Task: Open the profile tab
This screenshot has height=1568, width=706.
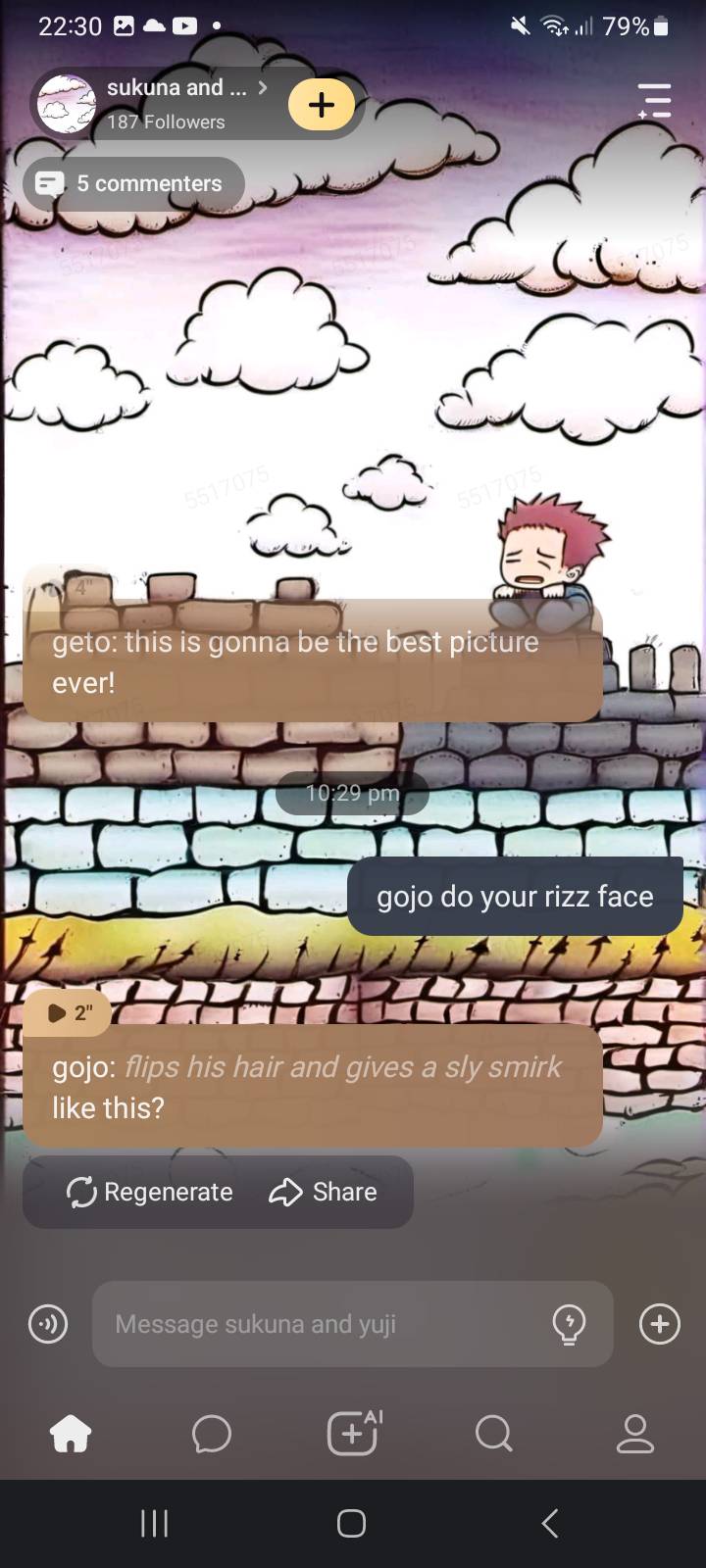Action: (x=634, y=1435)
